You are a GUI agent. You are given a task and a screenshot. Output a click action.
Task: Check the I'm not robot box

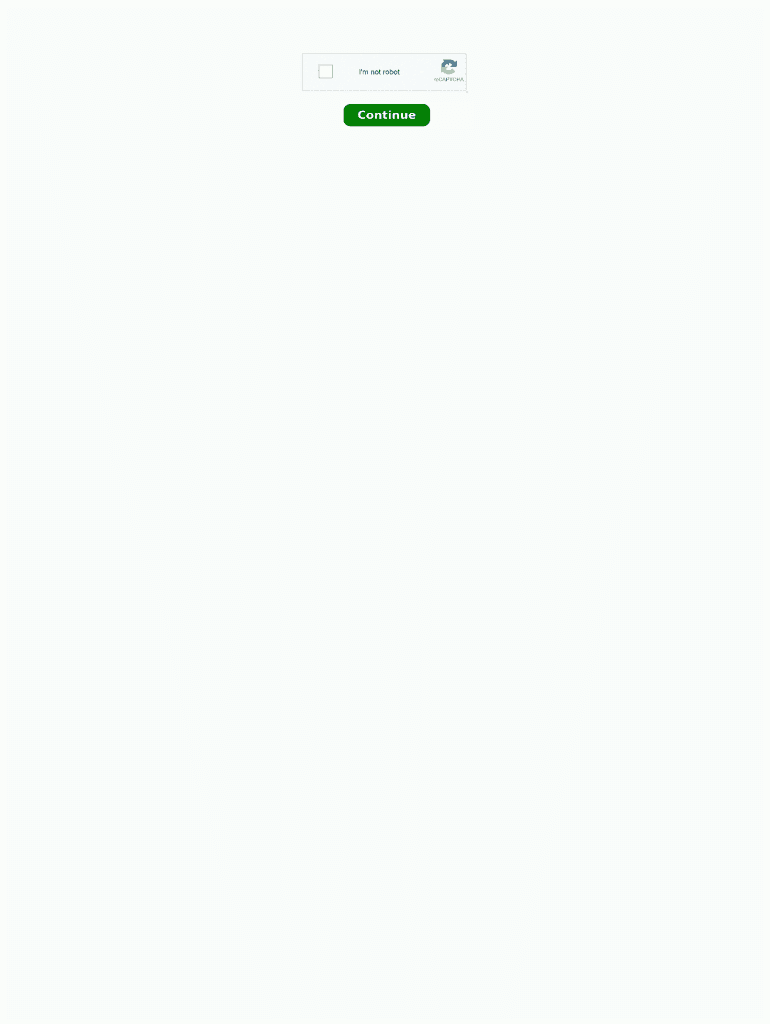pos(326,72)
